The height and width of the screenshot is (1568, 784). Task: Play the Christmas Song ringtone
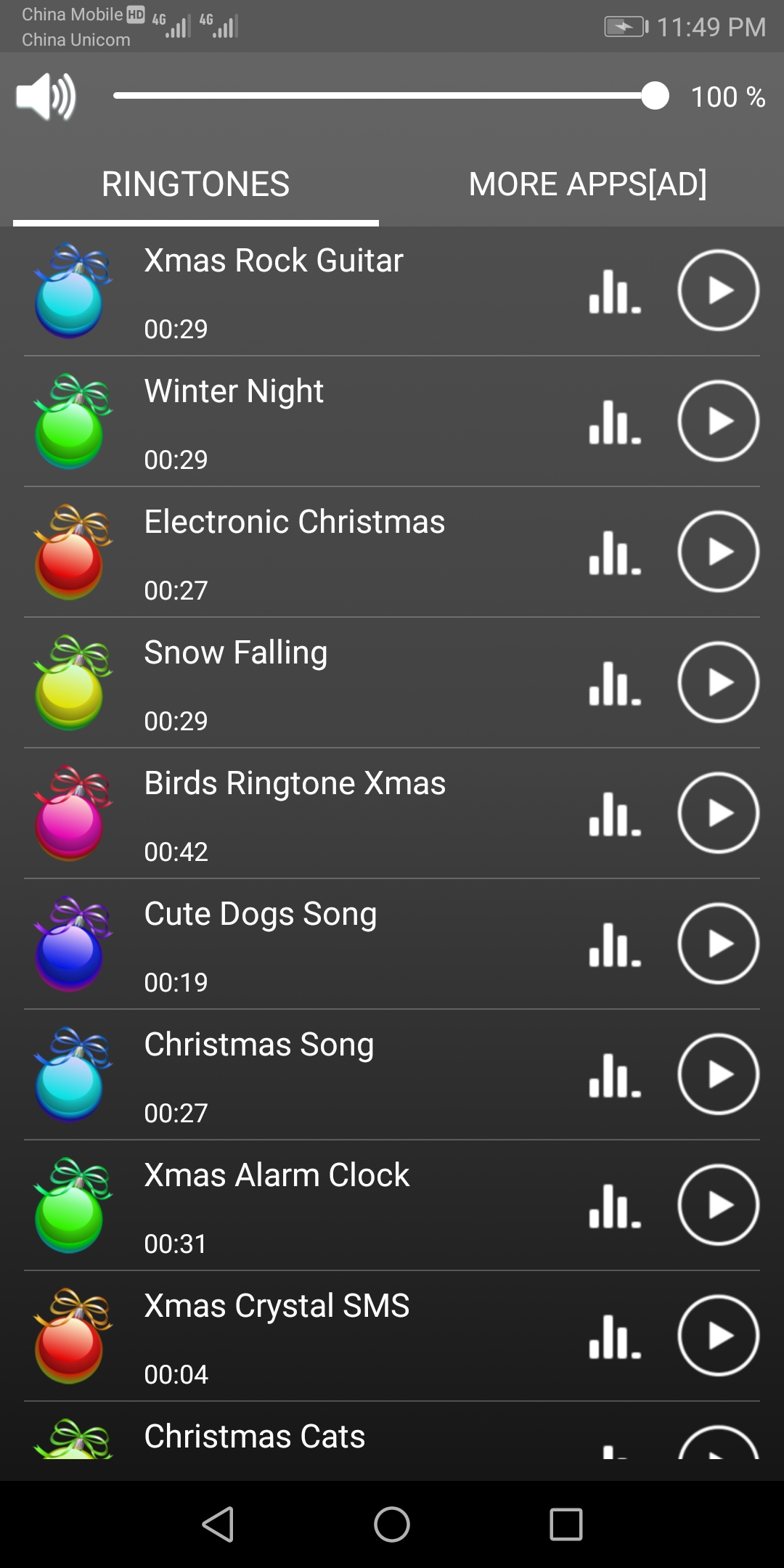tap(718, 1074)
